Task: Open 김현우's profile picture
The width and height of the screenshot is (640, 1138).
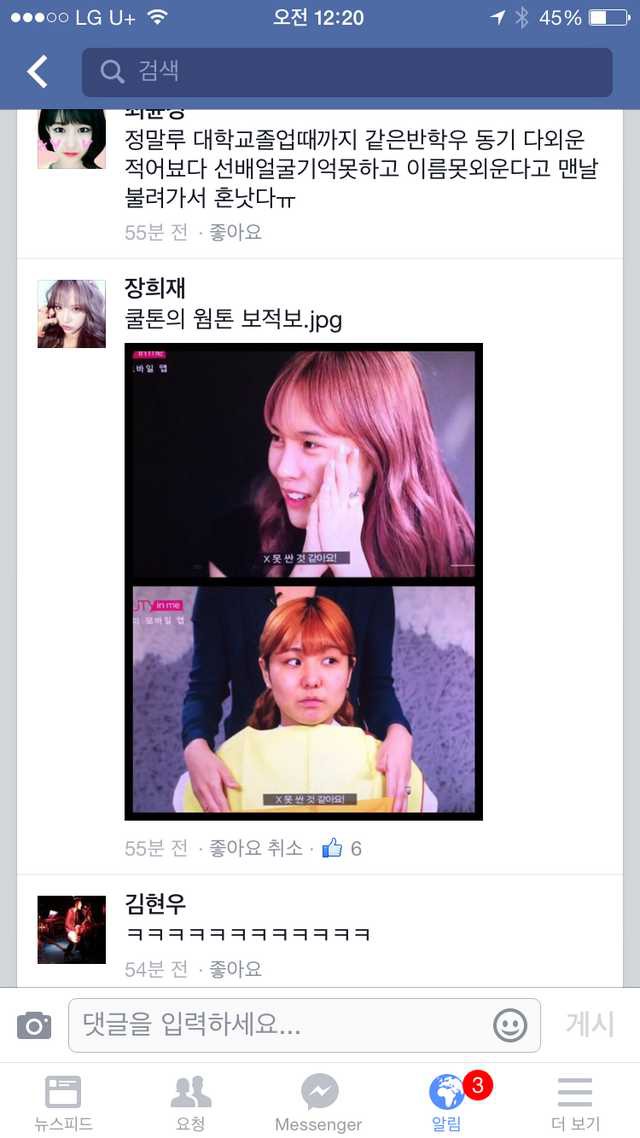Action: tap(72, 929)
